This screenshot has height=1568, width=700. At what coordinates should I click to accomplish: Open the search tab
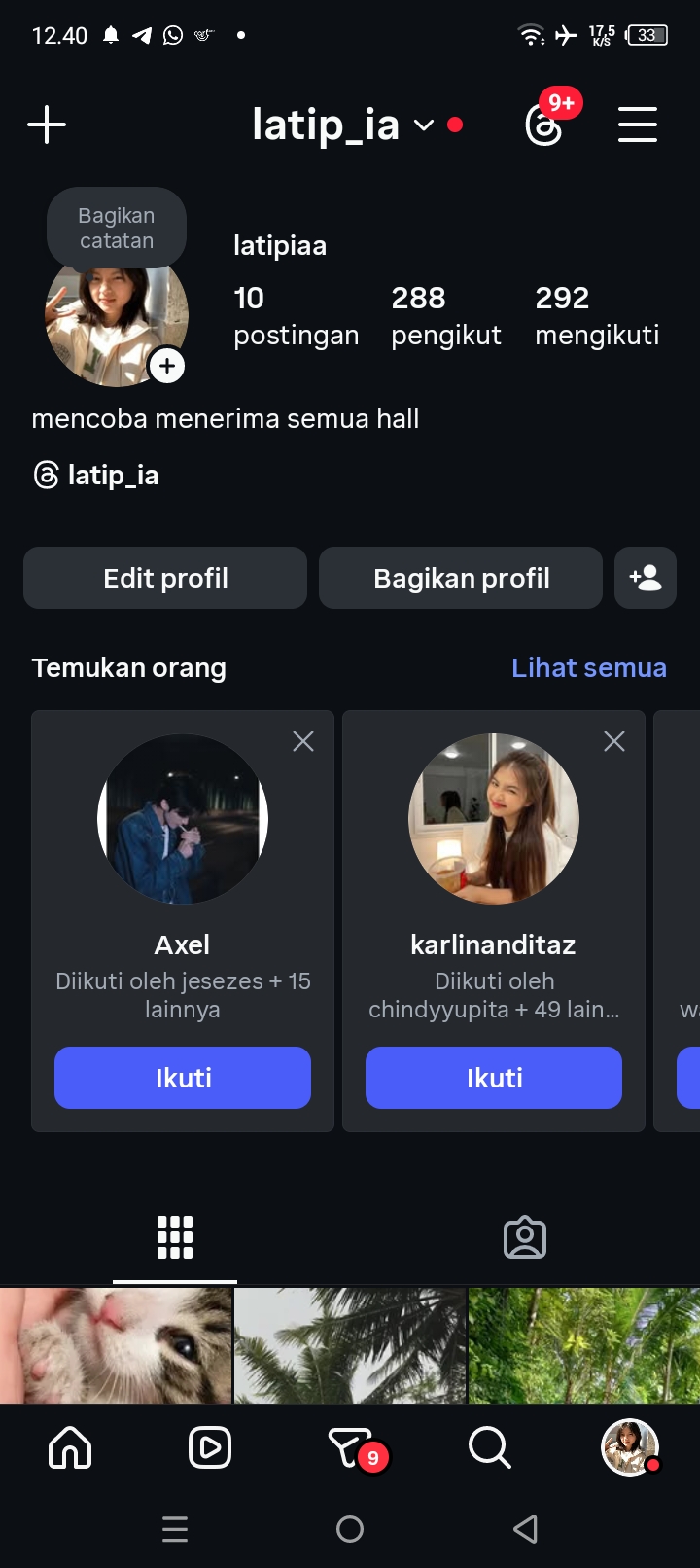coord(489,1447)
